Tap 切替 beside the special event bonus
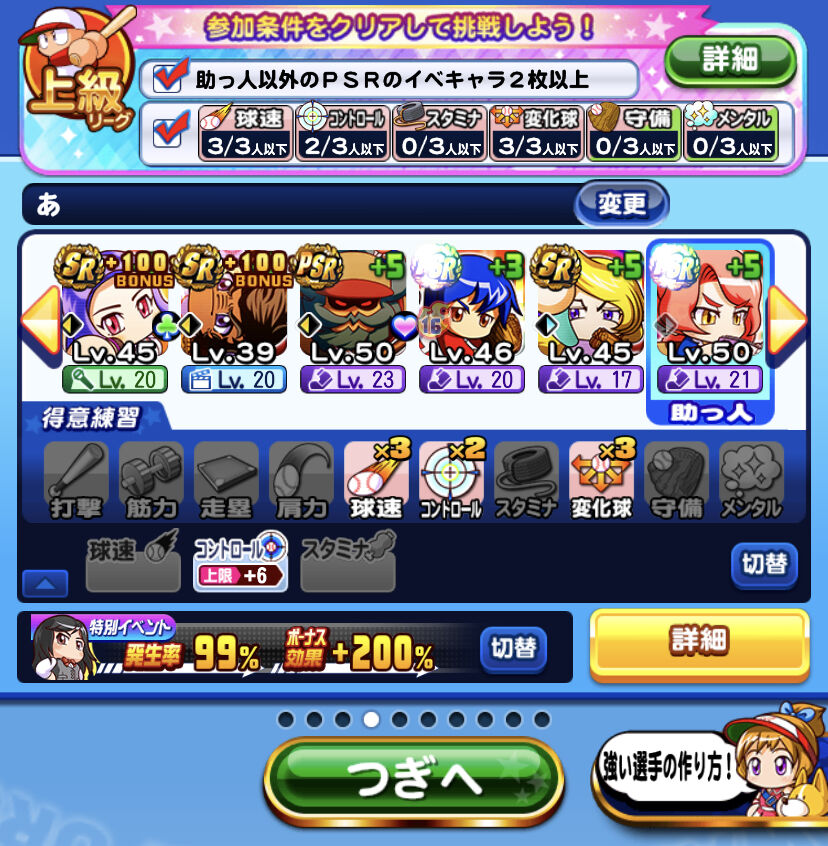Viewport: 828px width, 846px height. (x=514, y=648)
